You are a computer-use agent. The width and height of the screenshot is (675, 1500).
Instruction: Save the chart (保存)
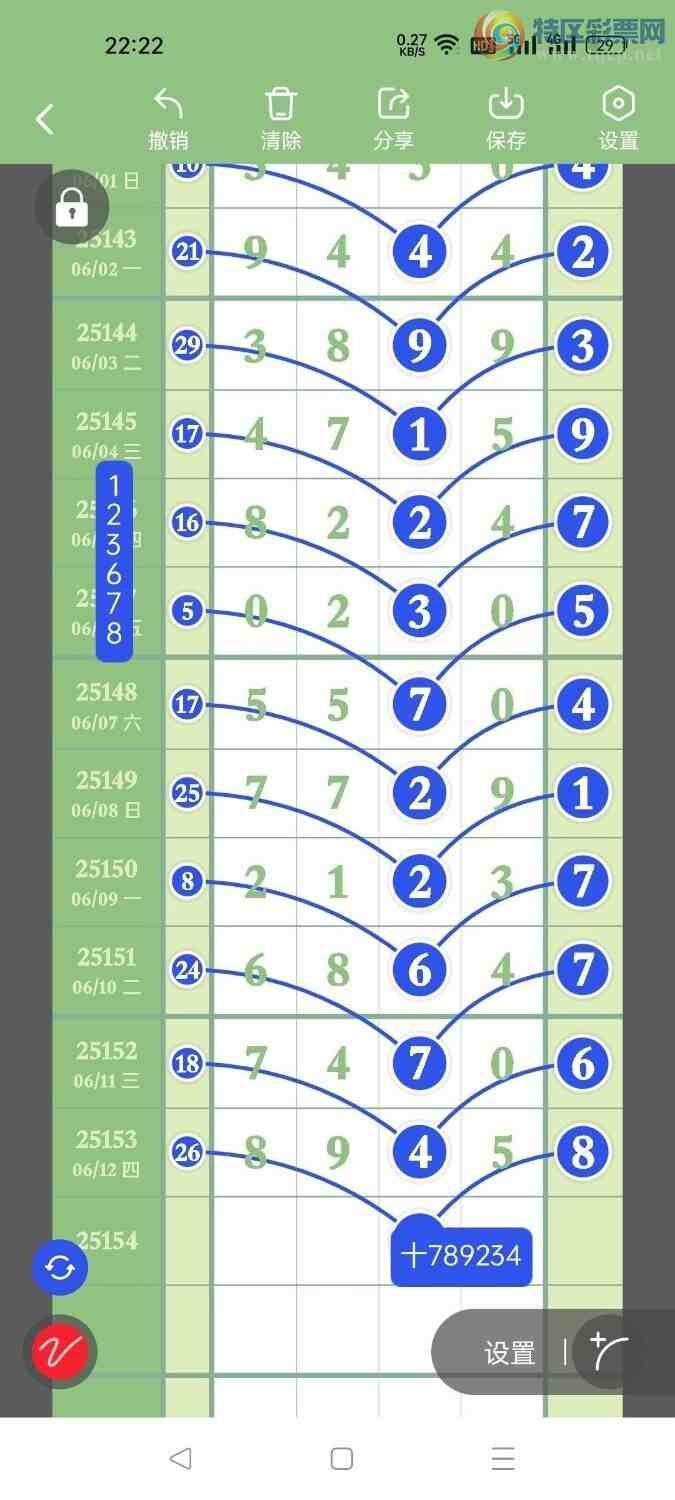tap(506, 119)
